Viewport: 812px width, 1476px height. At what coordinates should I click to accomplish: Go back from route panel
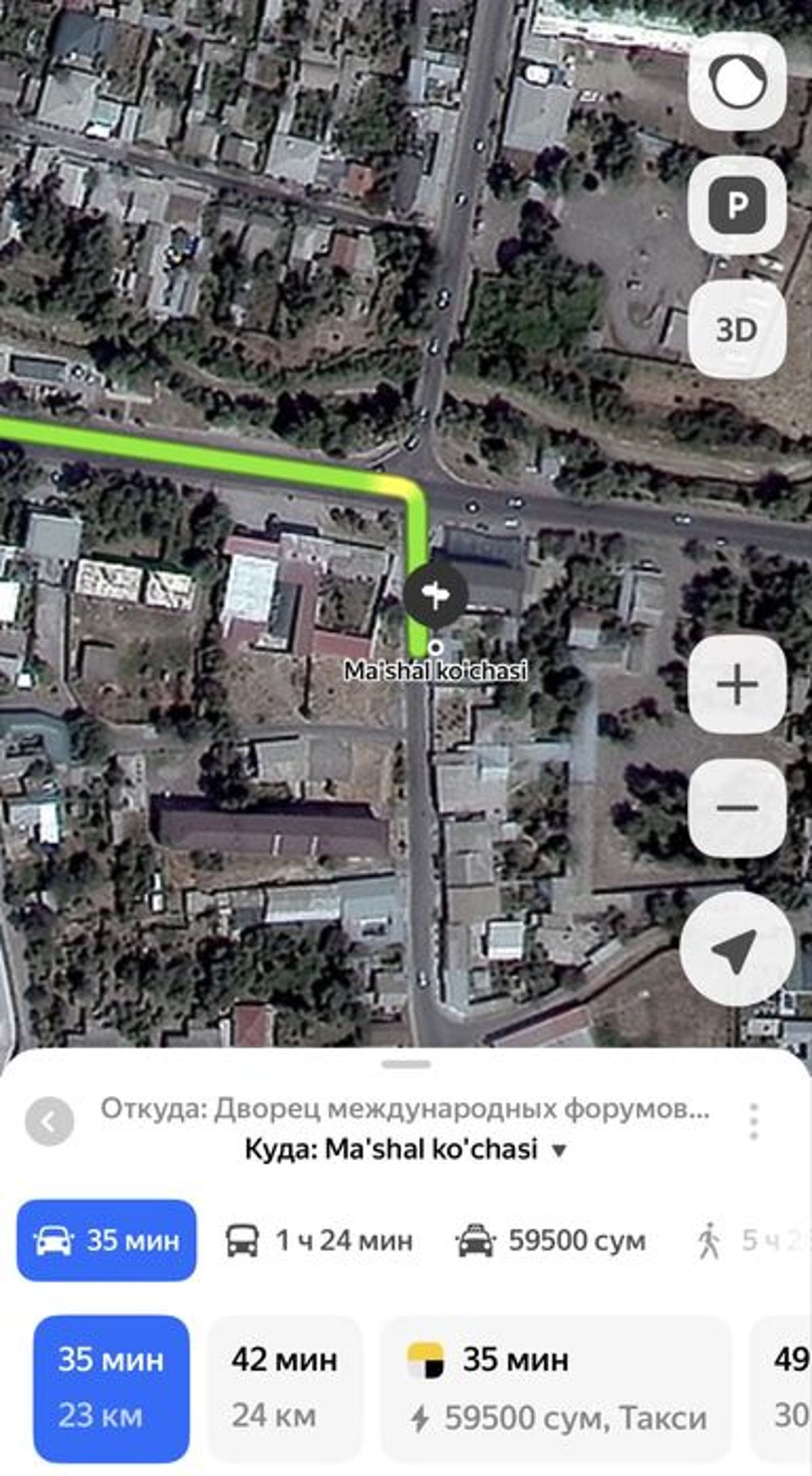tap(49, 1121)
